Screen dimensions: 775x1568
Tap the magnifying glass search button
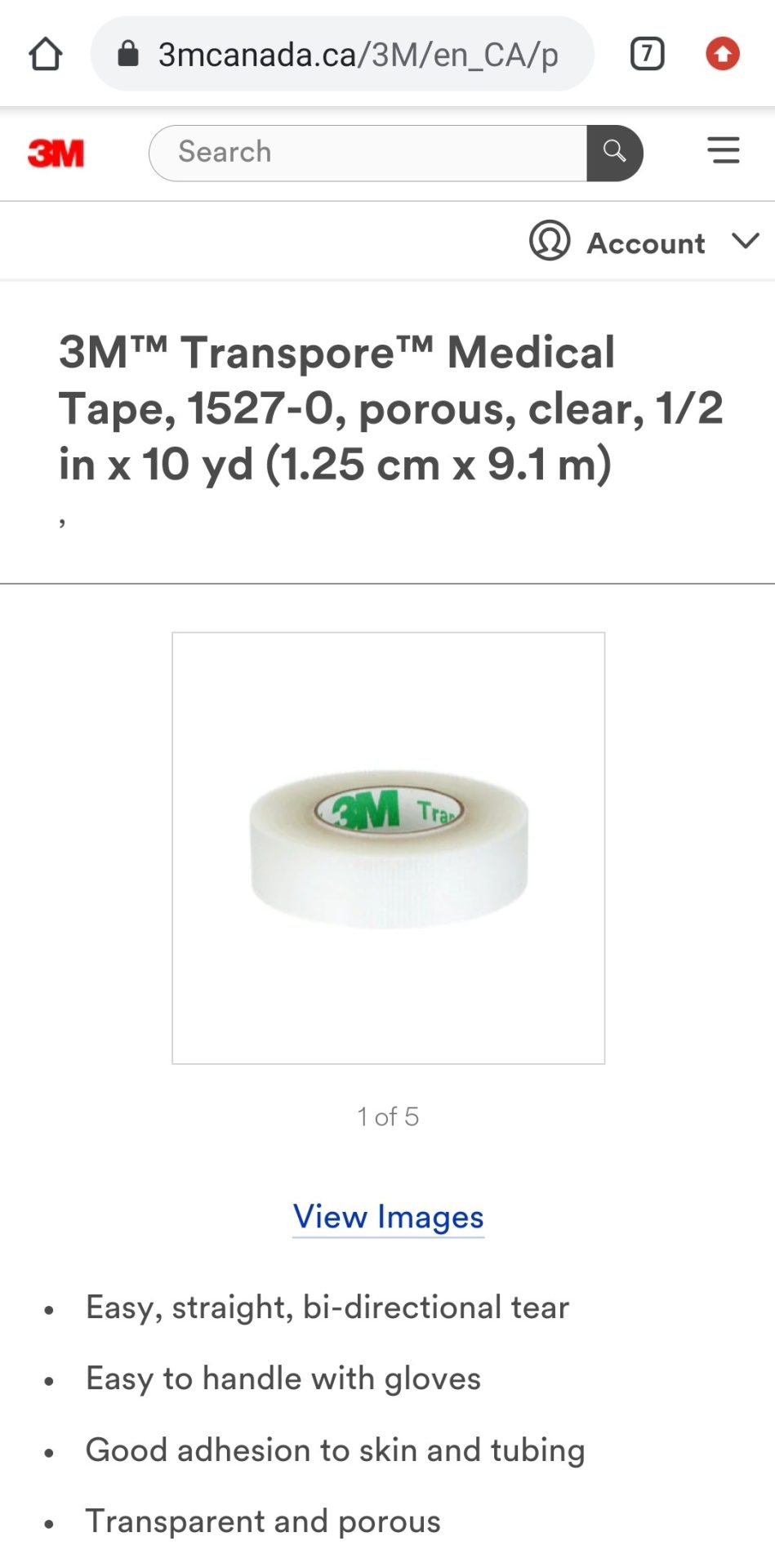(x=614, y=153)
